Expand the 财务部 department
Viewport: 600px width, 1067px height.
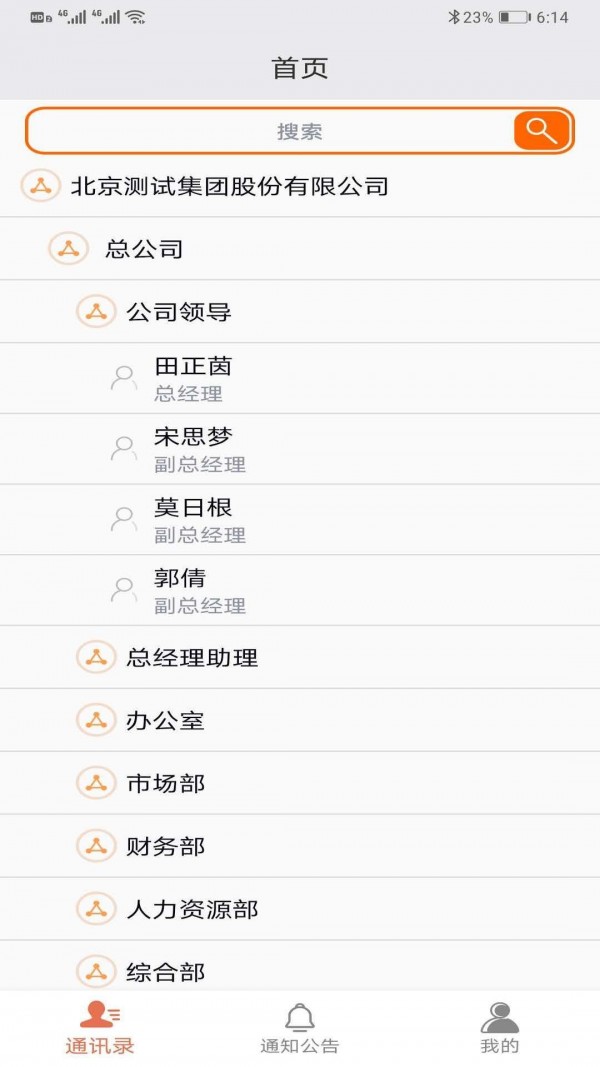click(165, 846)
